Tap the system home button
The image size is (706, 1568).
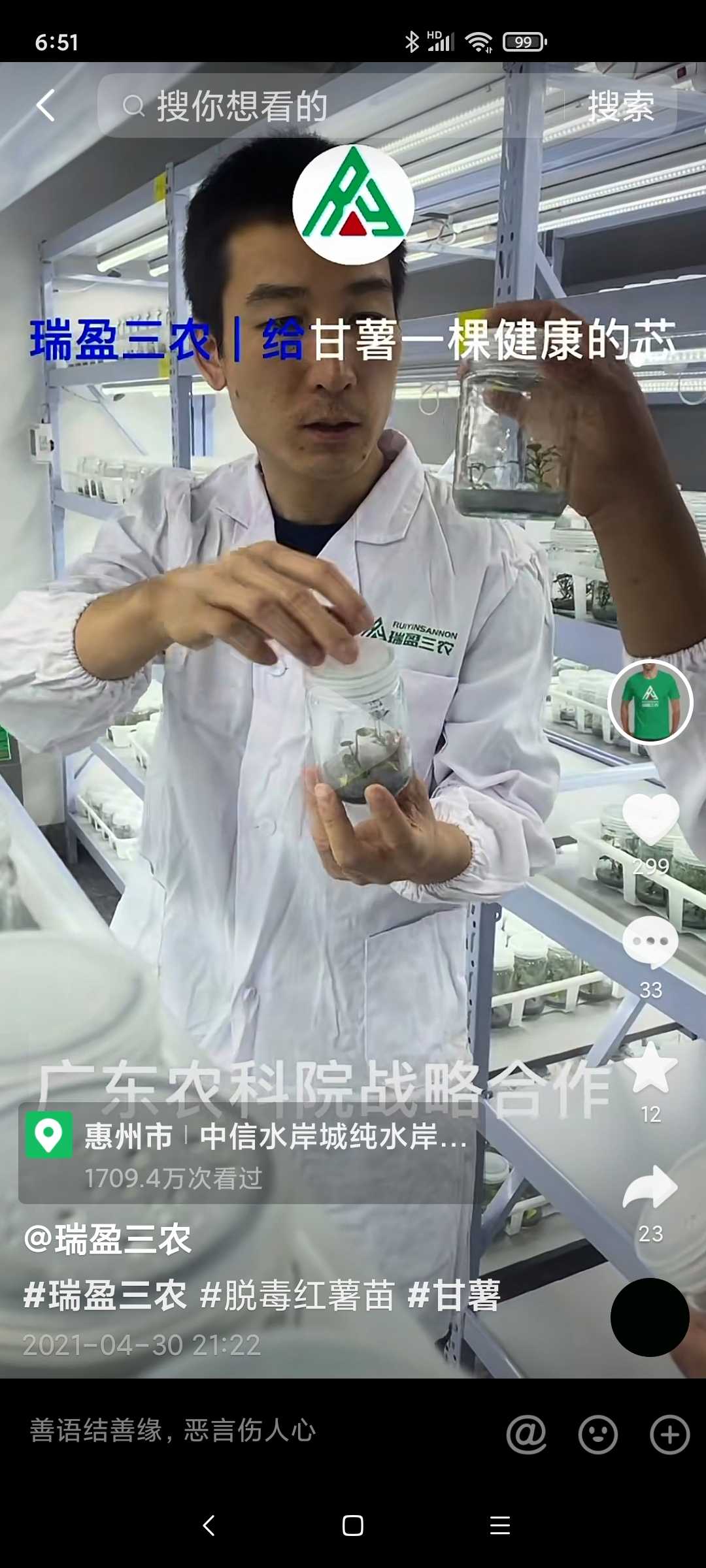click(353, 1526)
